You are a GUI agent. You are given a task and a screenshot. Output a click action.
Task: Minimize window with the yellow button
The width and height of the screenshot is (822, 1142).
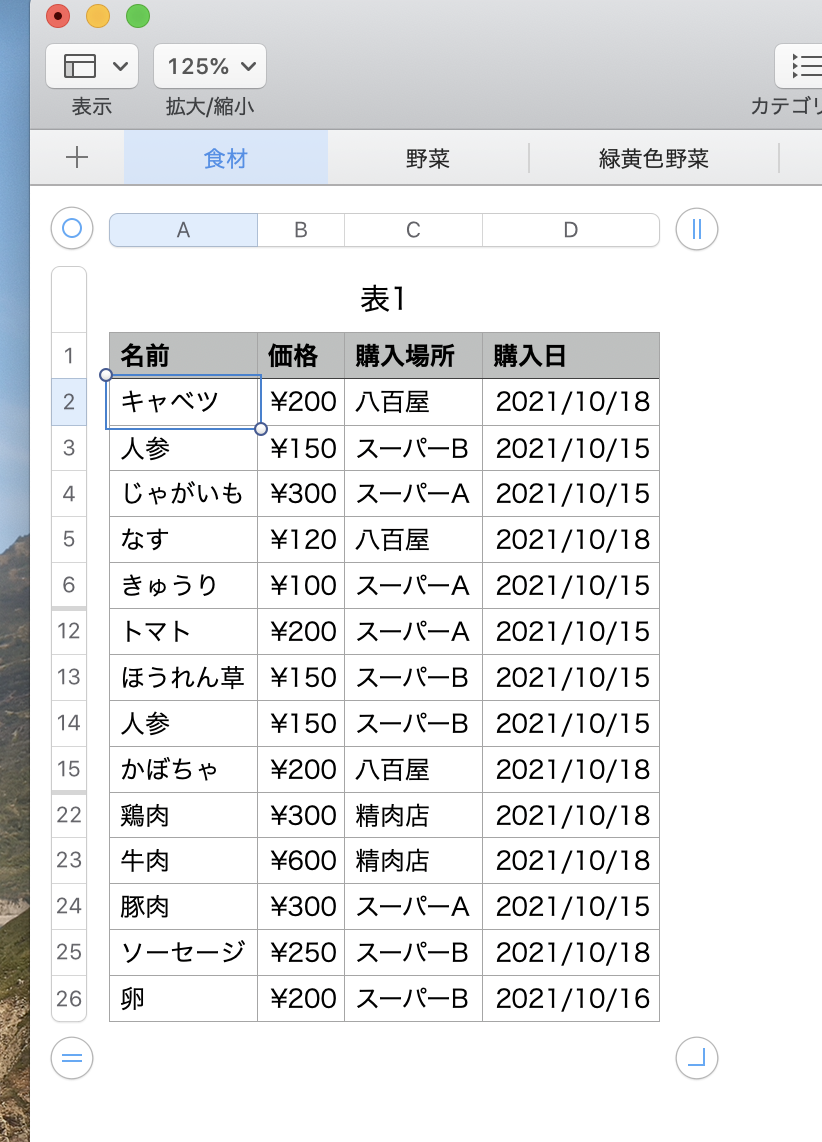tap(98, 16)
